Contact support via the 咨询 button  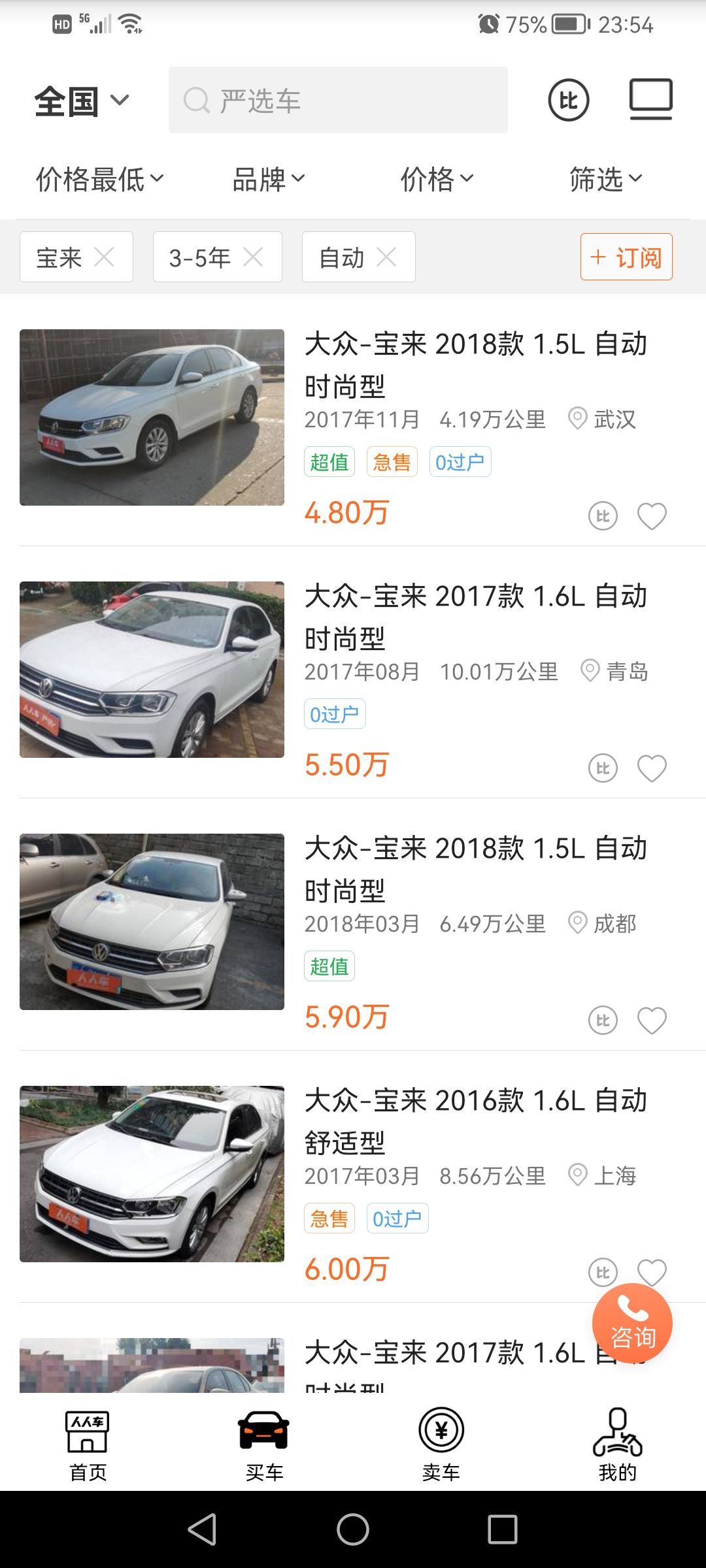pos(632,1324)
